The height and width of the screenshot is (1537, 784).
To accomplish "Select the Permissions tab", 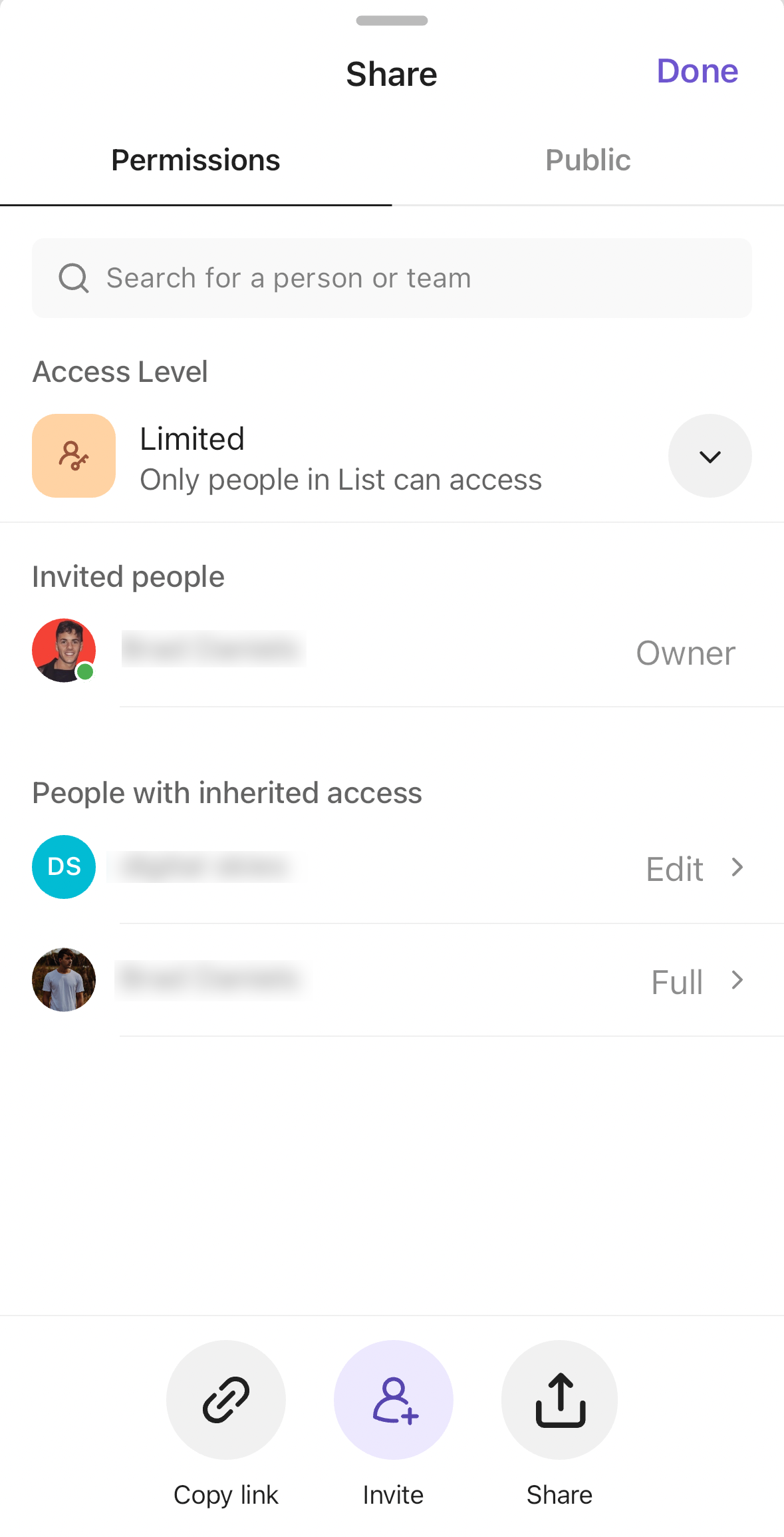I will click(x=196, y=160).
